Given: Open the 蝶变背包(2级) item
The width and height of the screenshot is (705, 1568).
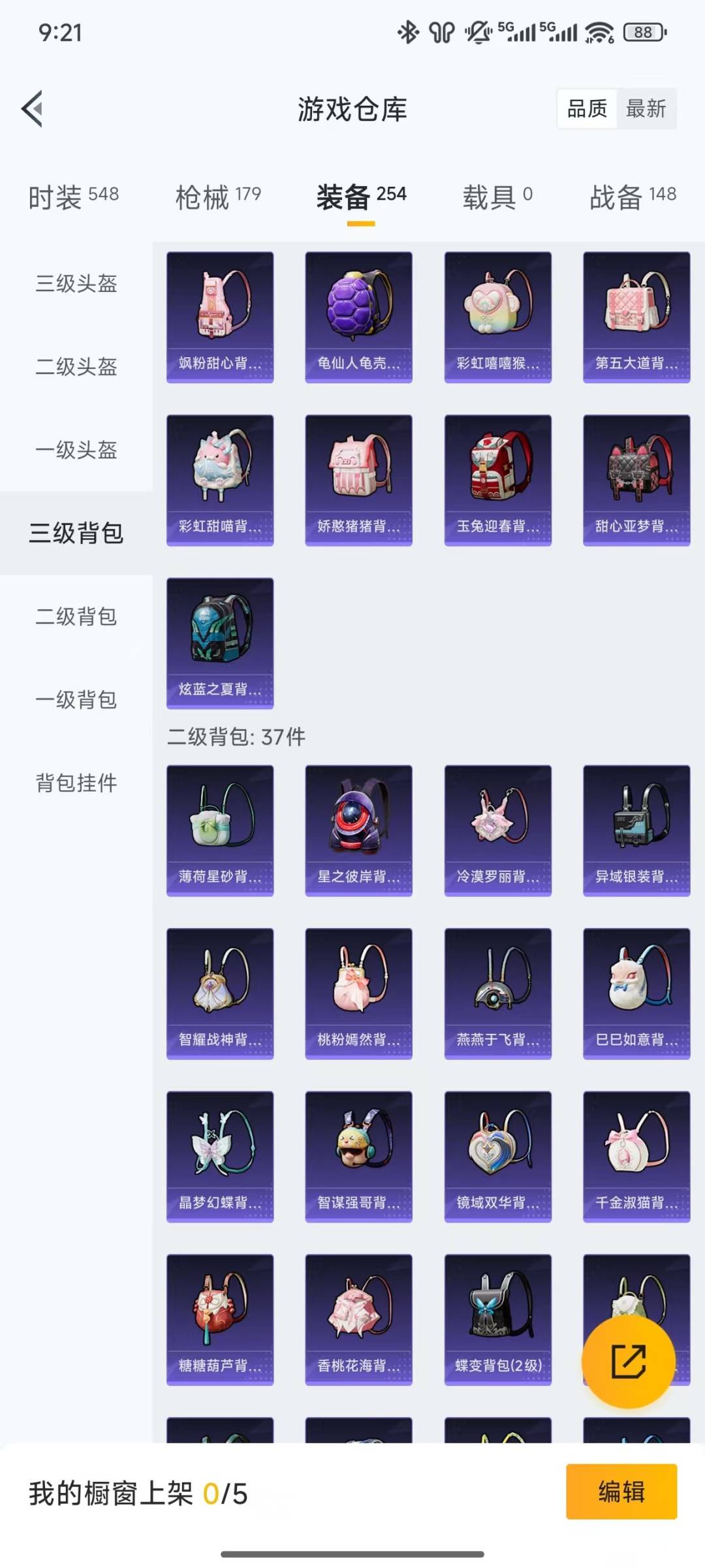Looking at the screenshot, I should 497,1319.
